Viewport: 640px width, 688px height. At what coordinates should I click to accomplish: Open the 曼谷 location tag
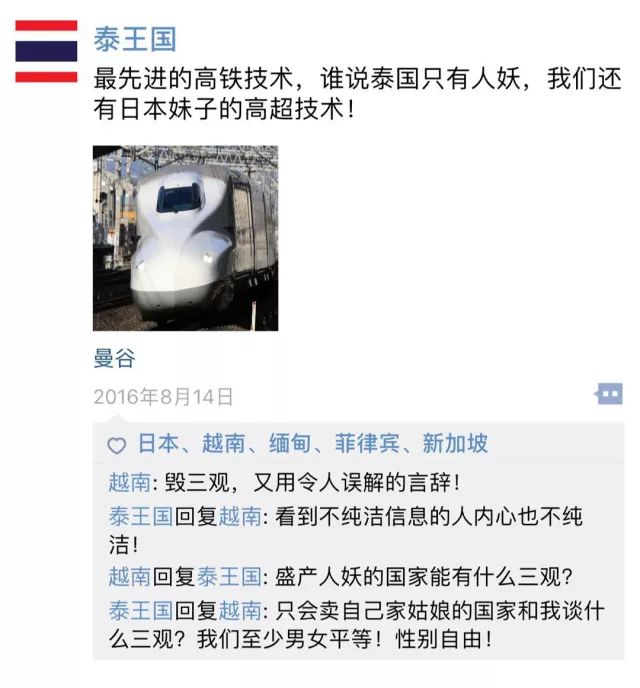(x=114, y=358)
